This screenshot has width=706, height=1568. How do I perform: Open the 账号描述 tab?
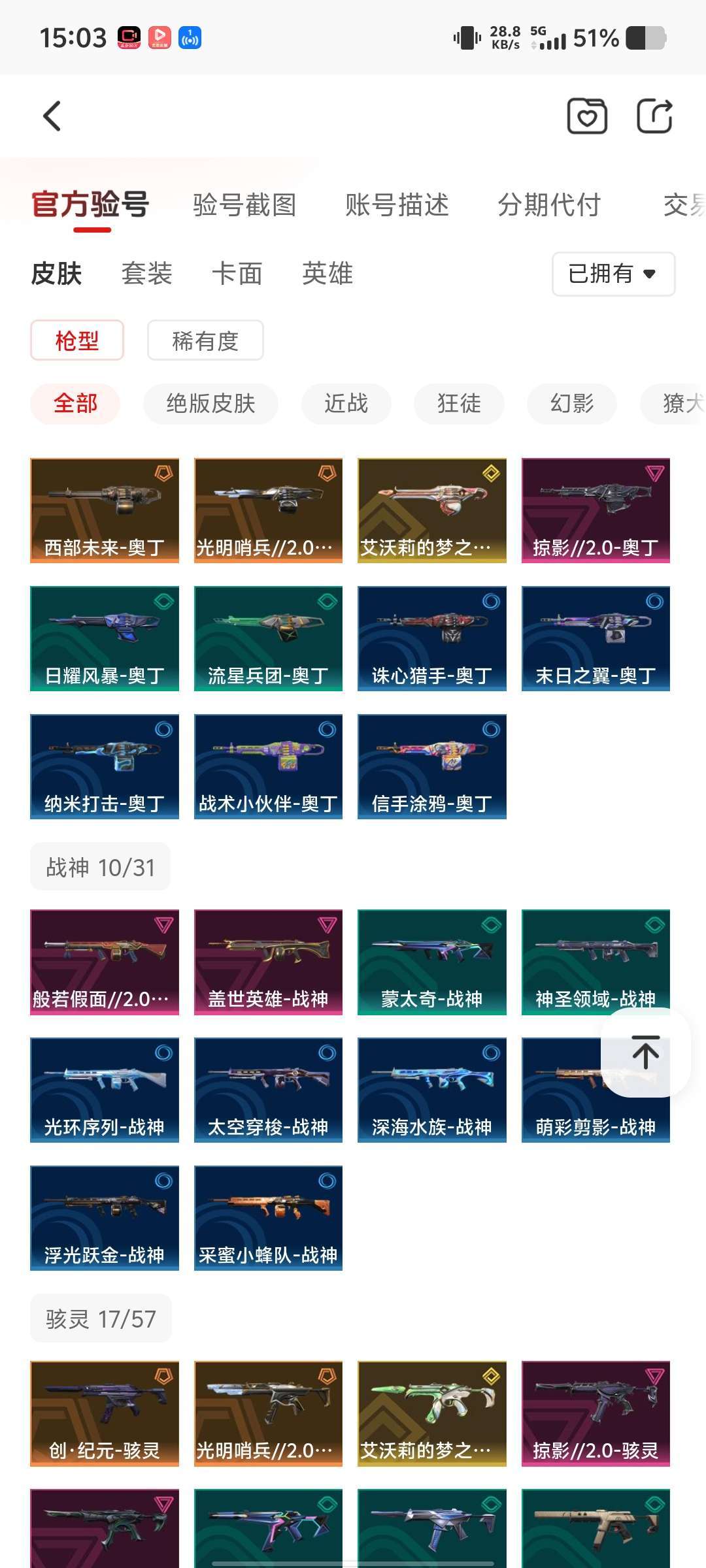(x=397, y=205)
